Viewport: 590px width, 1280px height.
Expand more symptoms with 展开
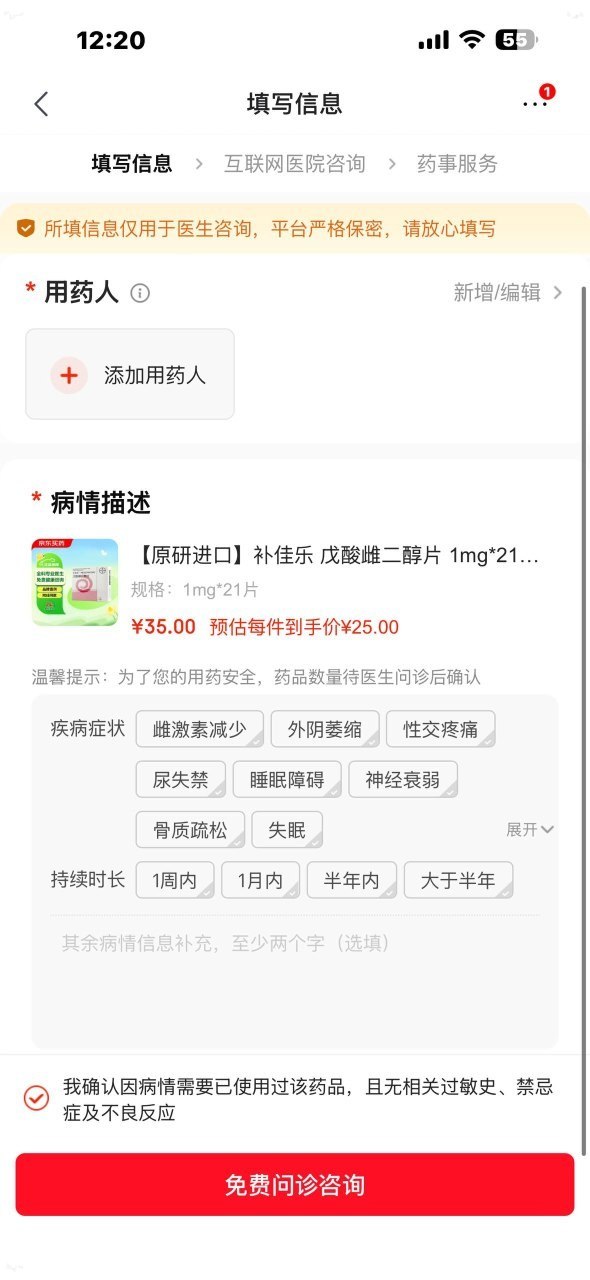530,830
